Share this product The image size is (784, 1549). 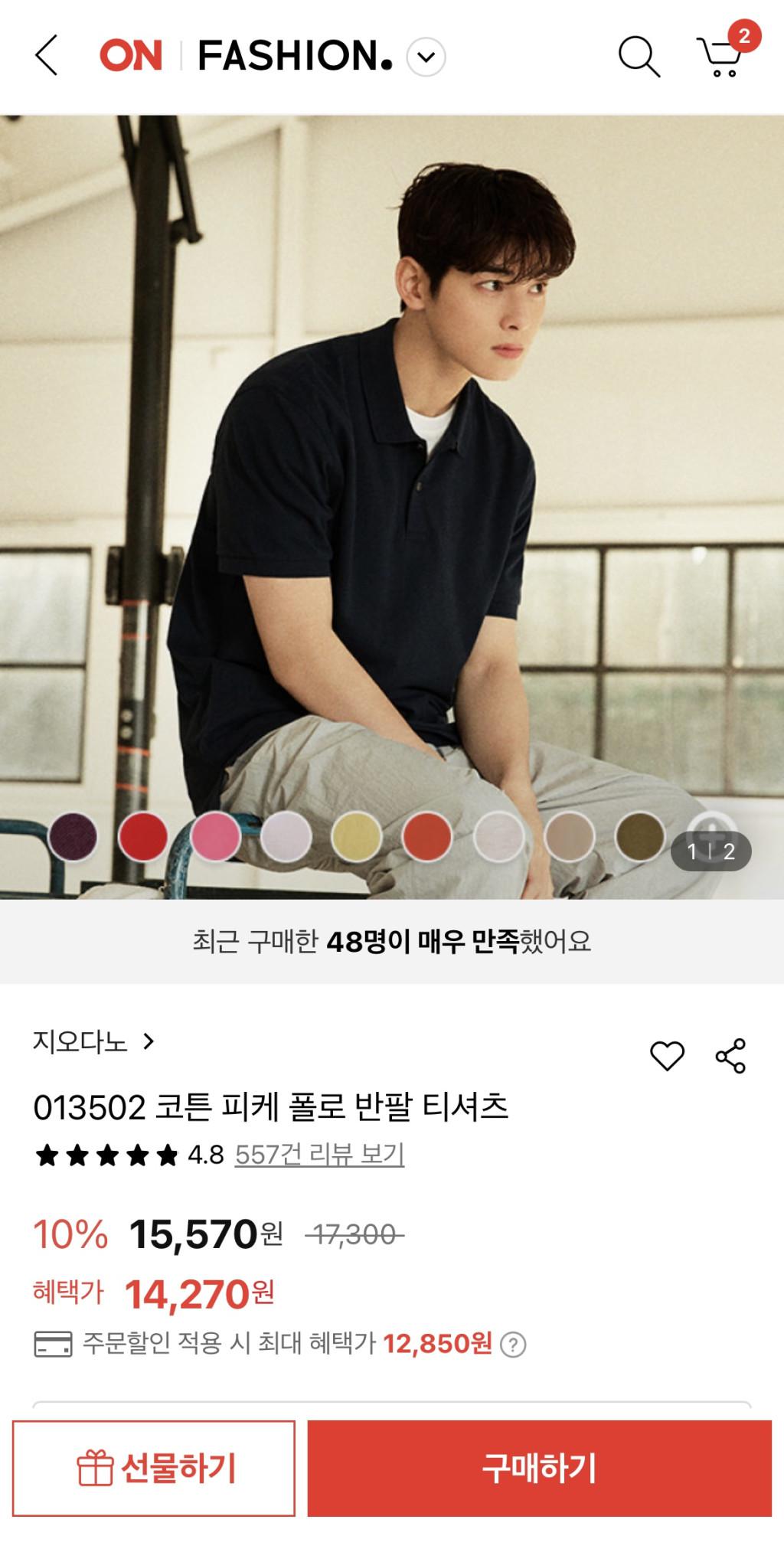click(730, 1056)
